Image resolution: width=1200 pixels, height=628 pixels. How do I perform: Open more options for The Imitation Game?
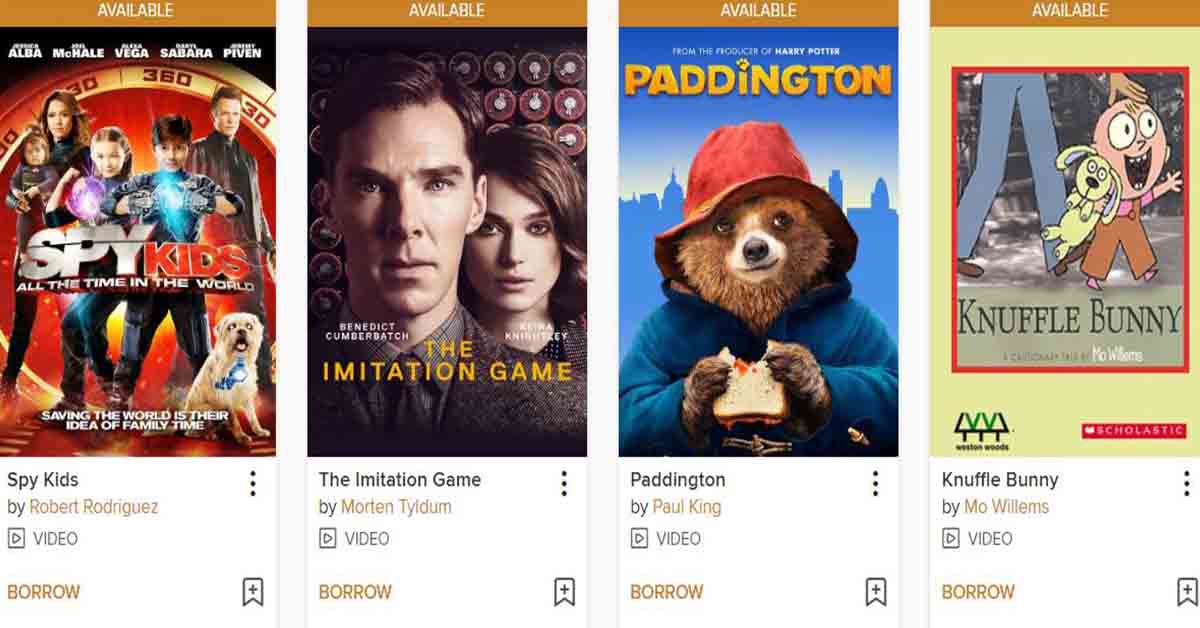(564, 484)
